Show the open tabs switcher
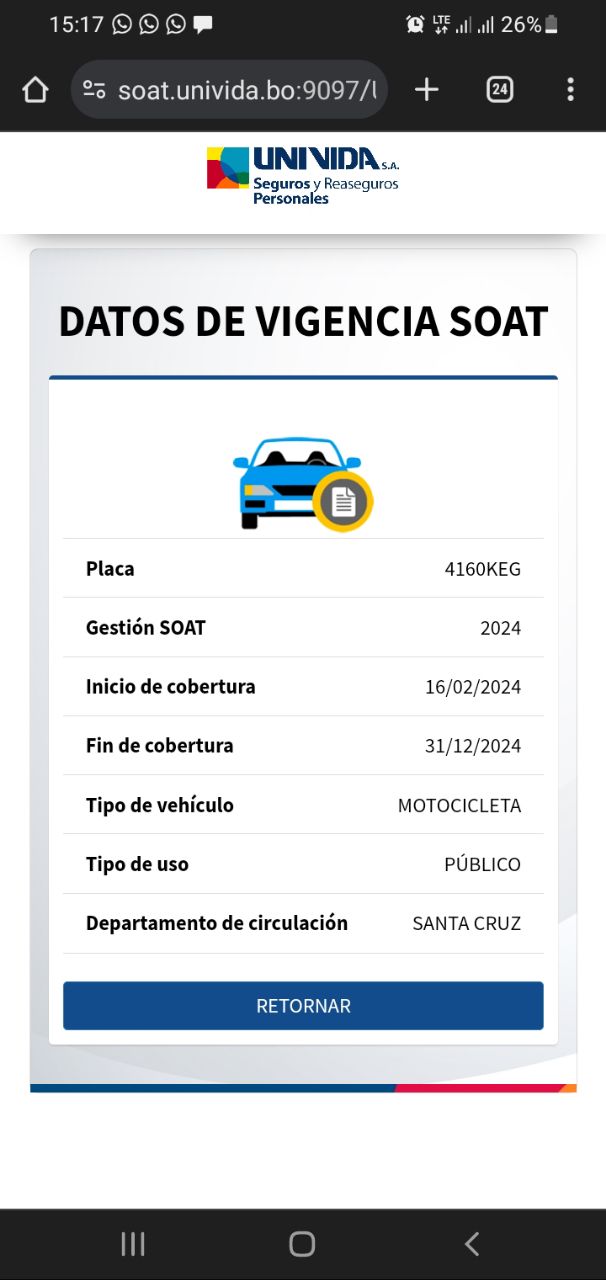This screenshot has height=1280, width=606. (499, 90)
